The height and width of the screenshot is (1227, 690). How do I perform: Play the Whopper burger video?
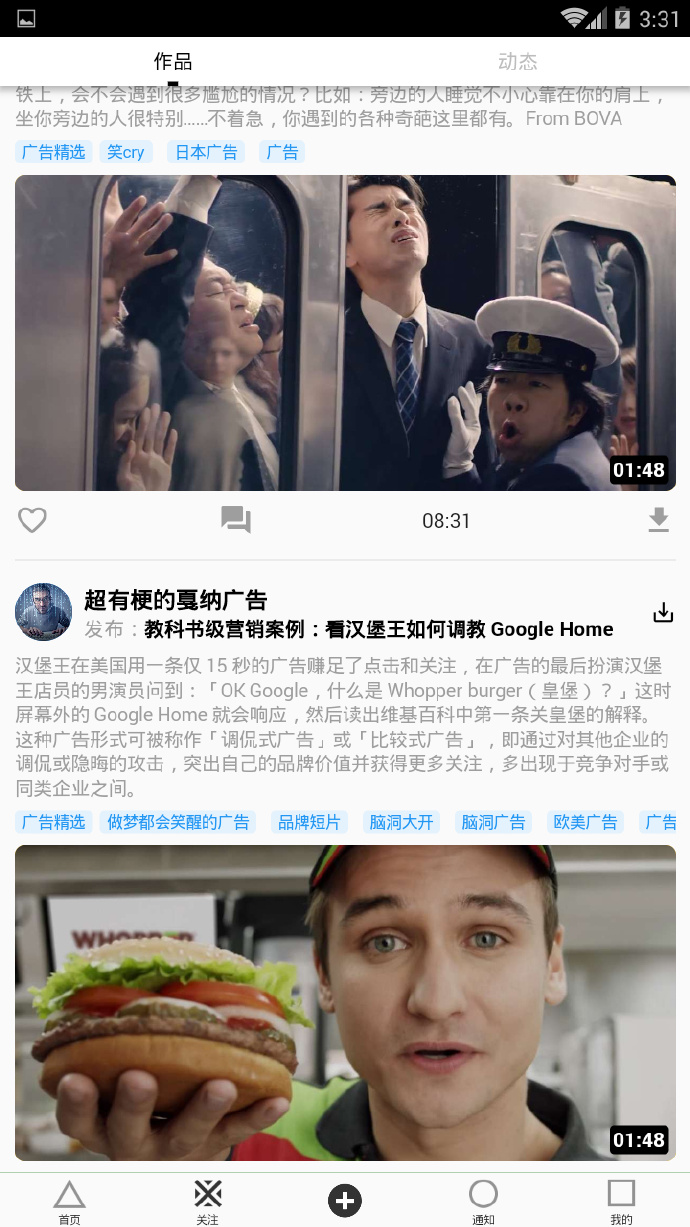pyautogui.click(x=345, y=1003)
